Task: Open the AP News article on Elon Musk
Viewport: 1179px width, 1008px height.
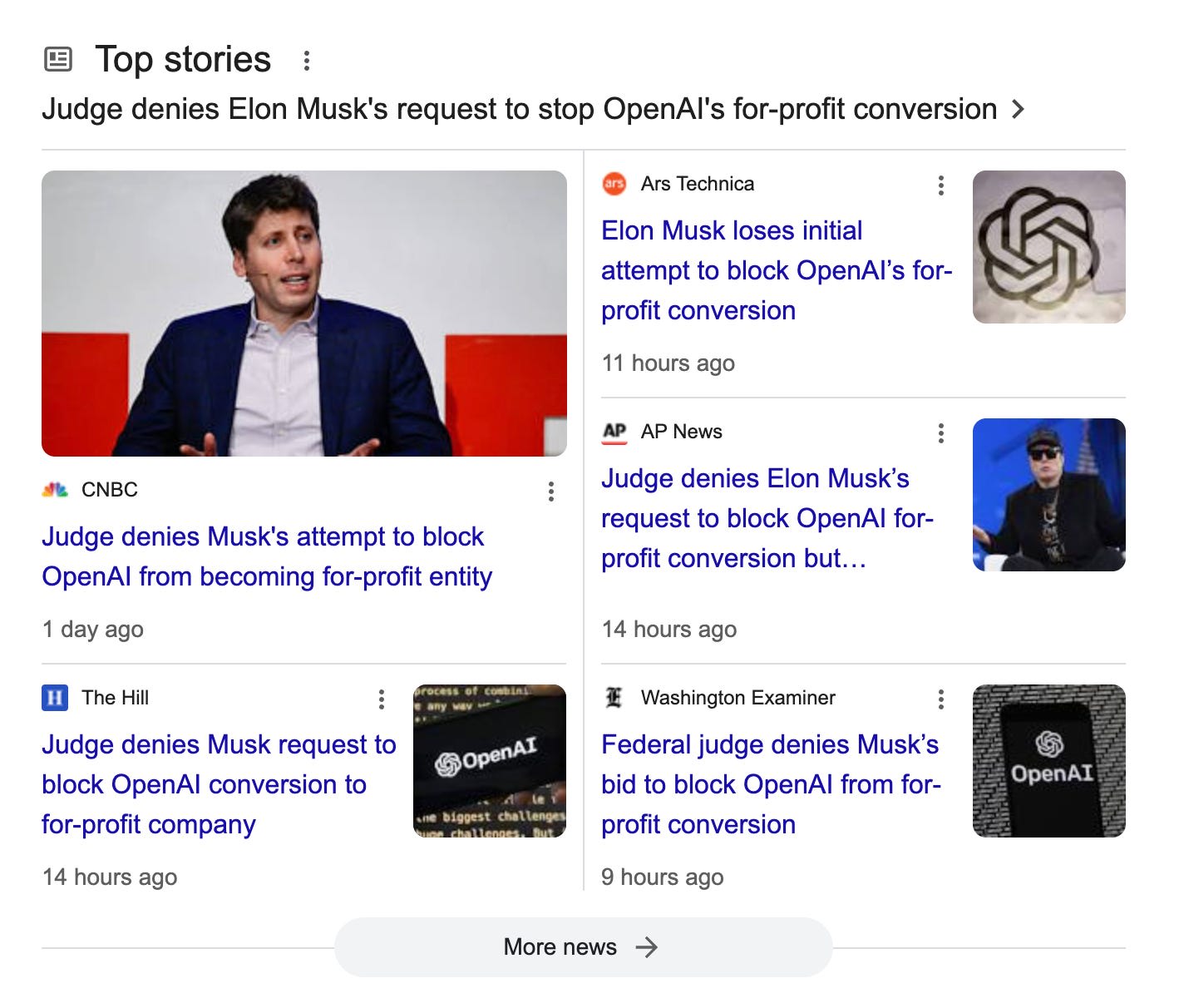Action: (x=767, y=518)
